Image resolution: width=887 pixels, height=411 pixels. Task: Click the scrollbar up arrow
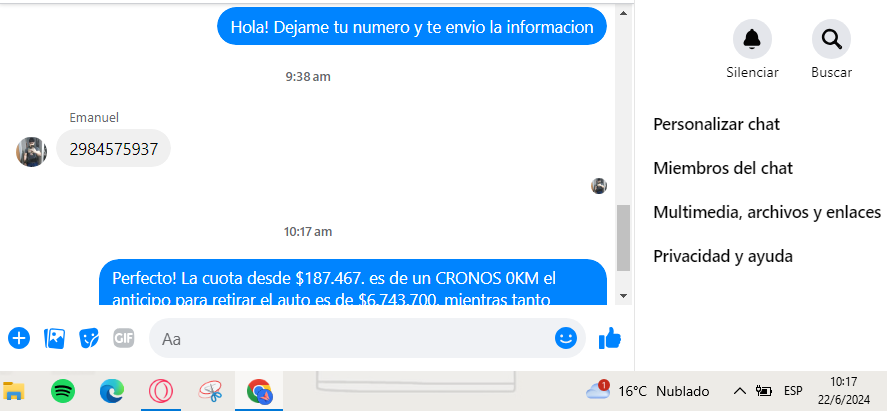click(624, 13)
